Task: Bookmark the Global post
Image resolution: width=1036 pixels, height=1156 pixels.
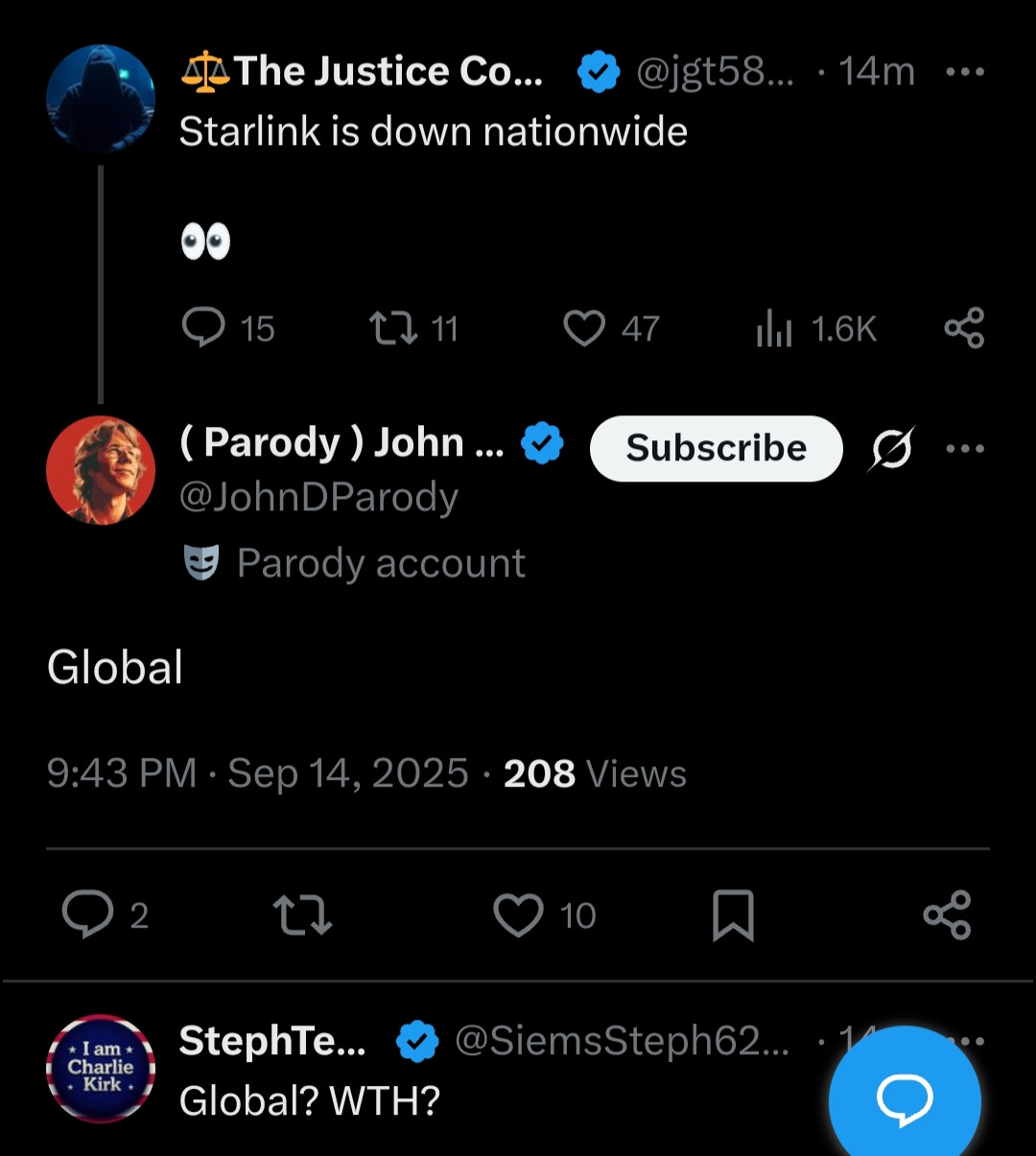Action: 733,914
